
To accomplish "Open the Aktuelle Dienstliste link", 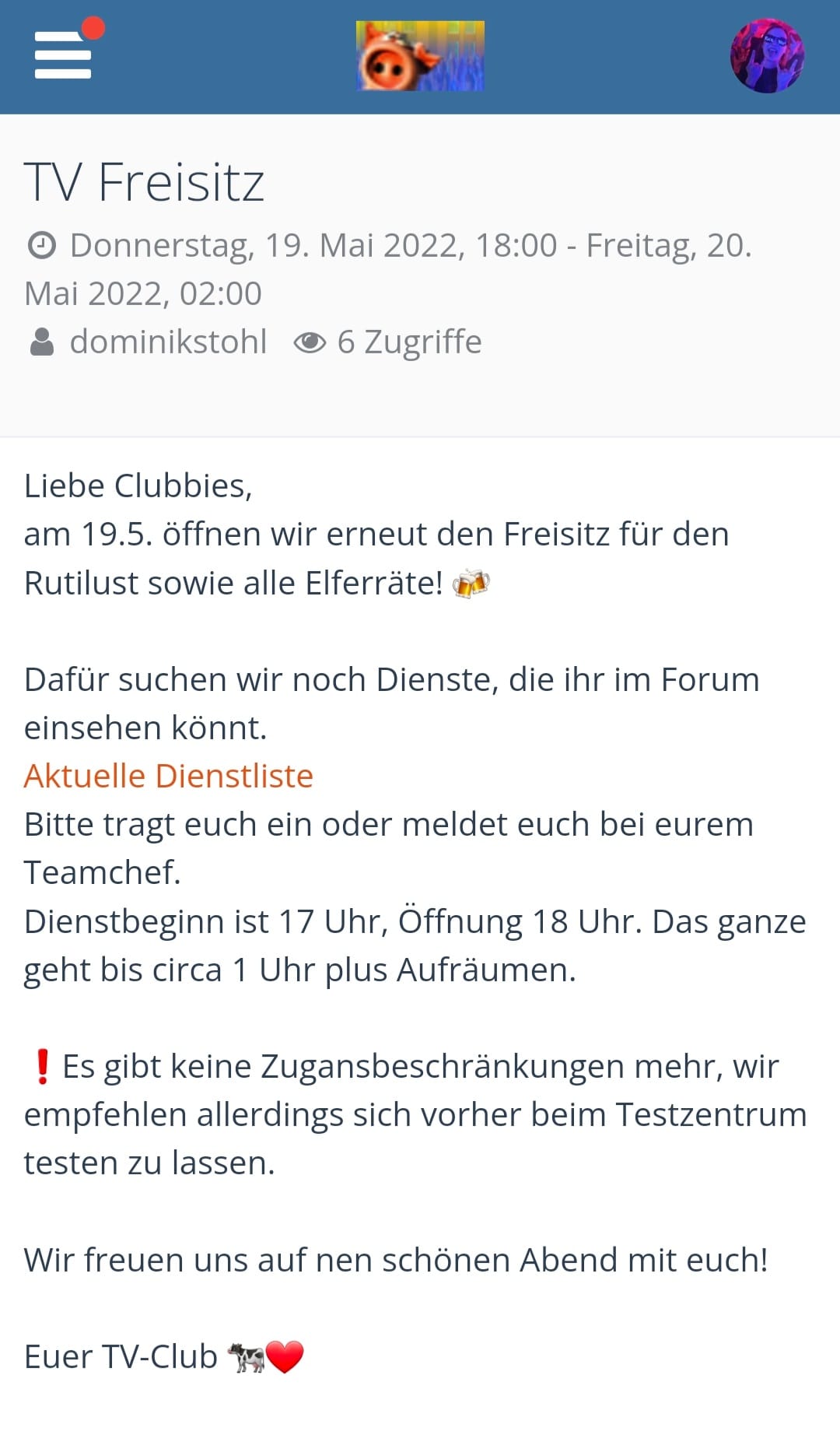I will [169, 776].
